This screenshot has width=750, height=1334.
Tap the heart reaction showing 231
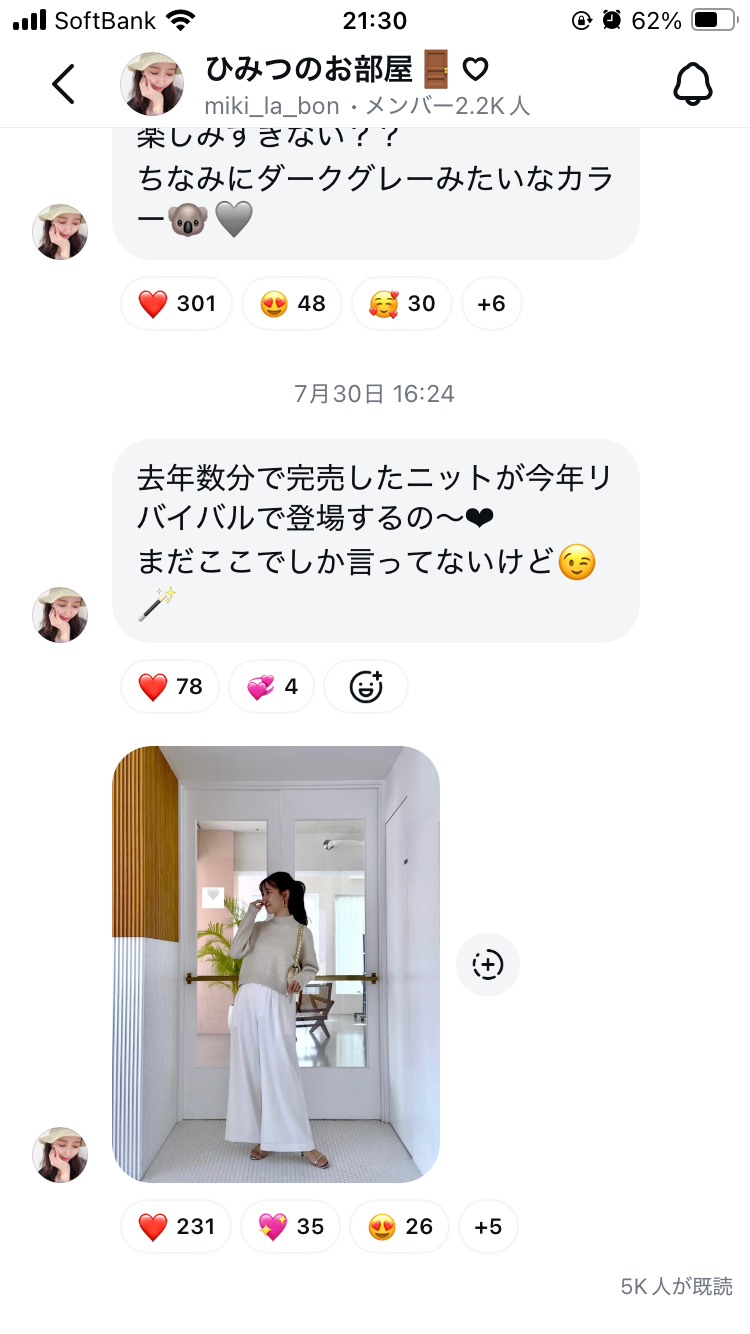point(176,1226)
